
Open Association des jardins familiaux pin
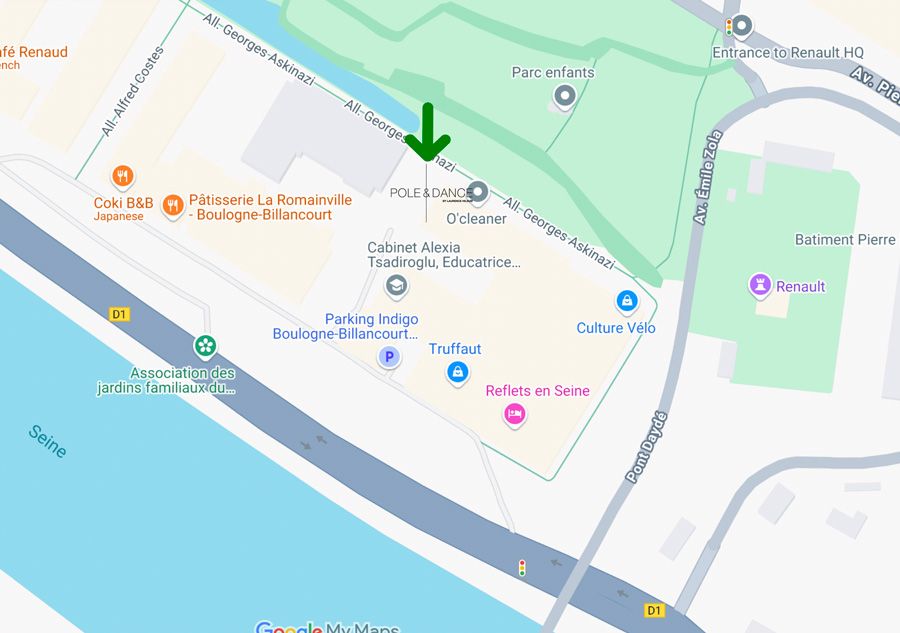pos(205,347)
